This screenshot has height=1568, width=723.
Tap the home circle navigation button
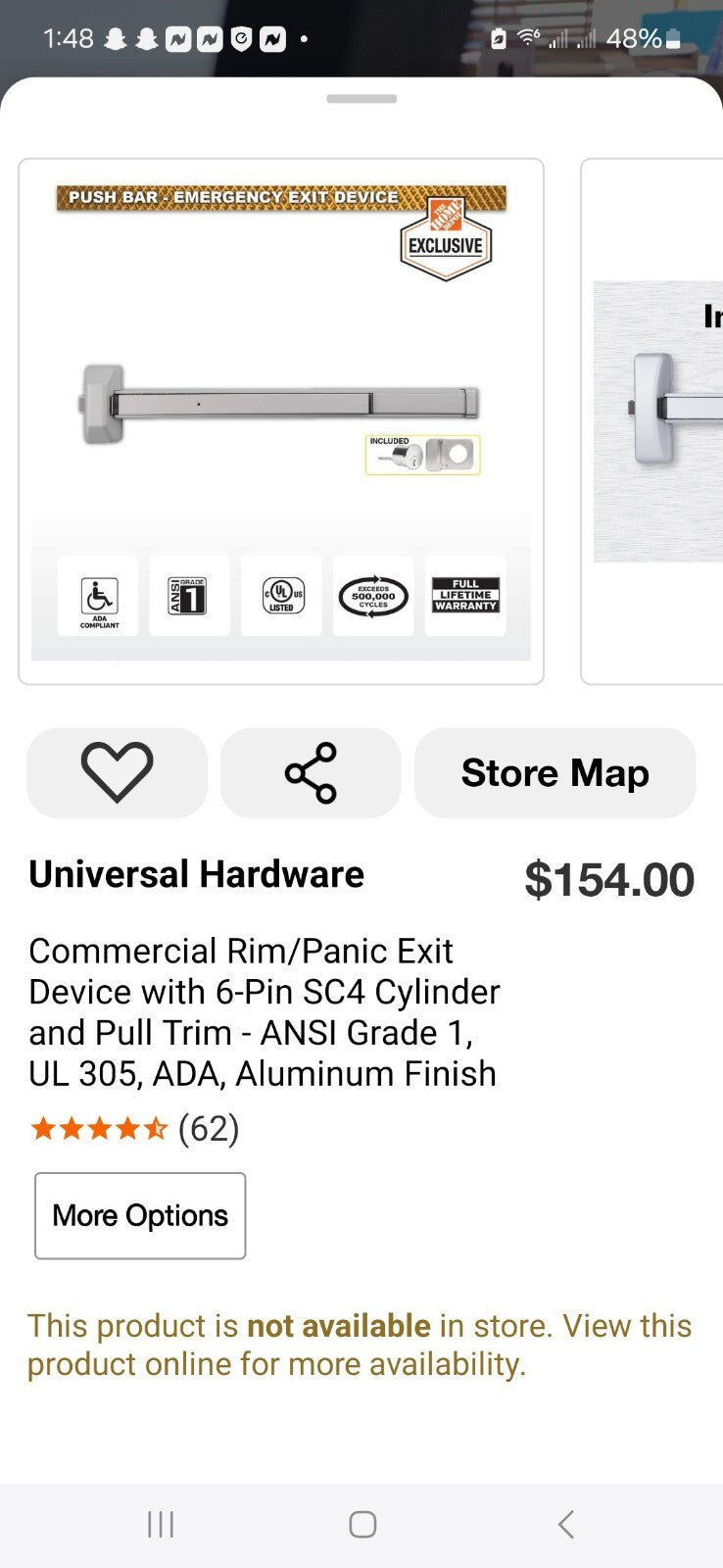[x=361, y=1524]
